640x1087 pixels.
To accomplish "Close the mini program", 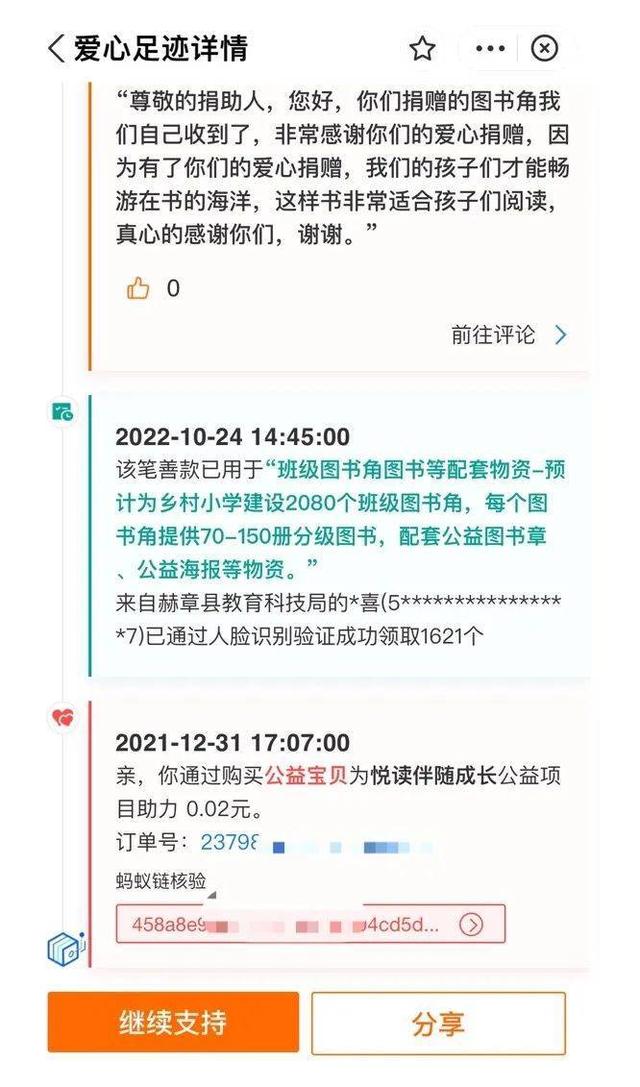I will [544, 49].
